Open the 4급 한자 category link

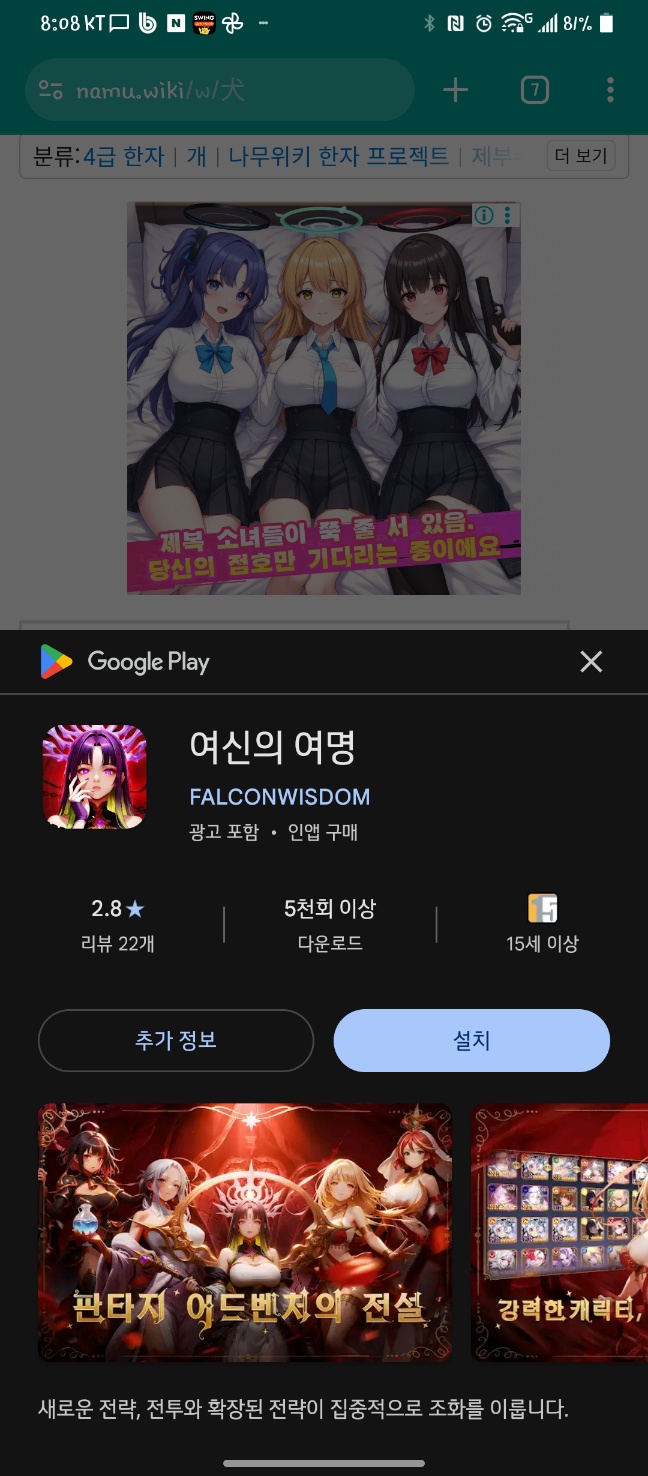point(124,157)
